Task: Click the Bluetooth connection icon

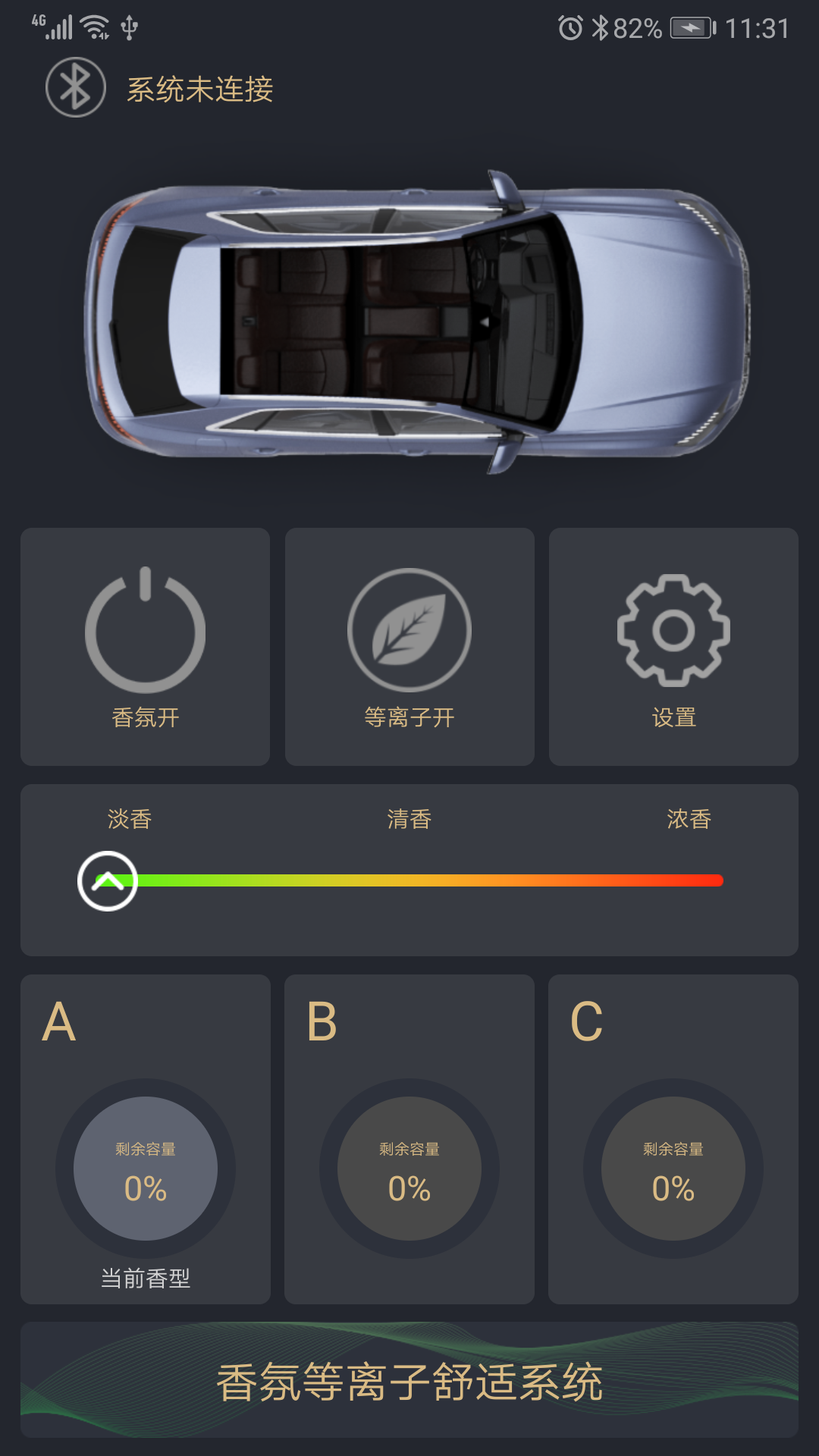Action: 76,87
